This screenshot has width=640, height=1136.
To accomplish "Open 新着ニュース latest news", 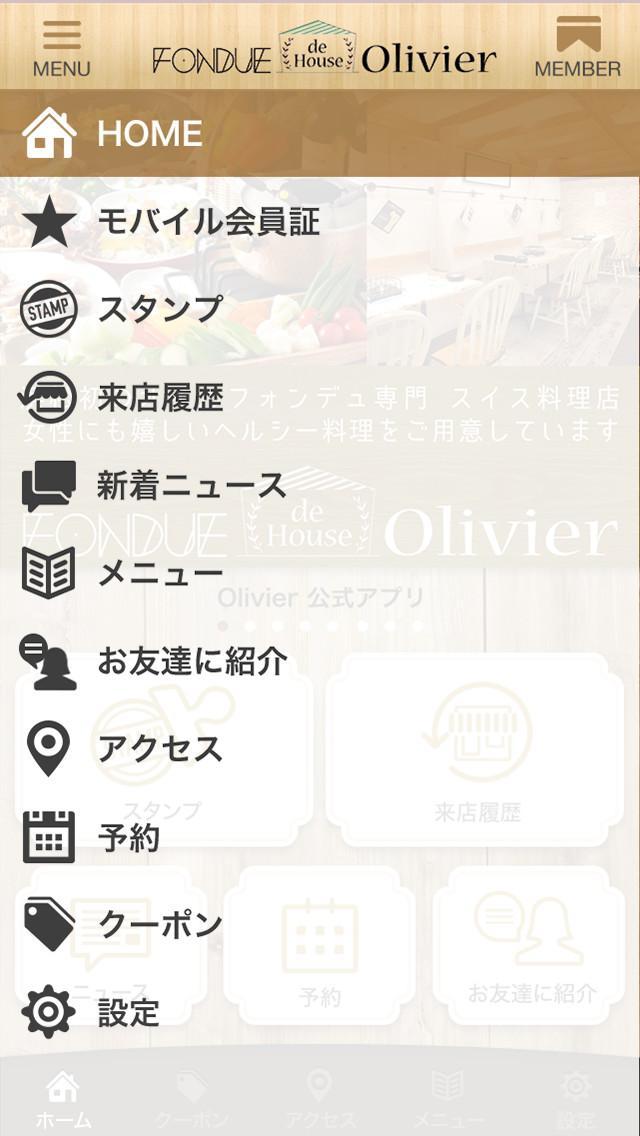I will click(191, 485).
